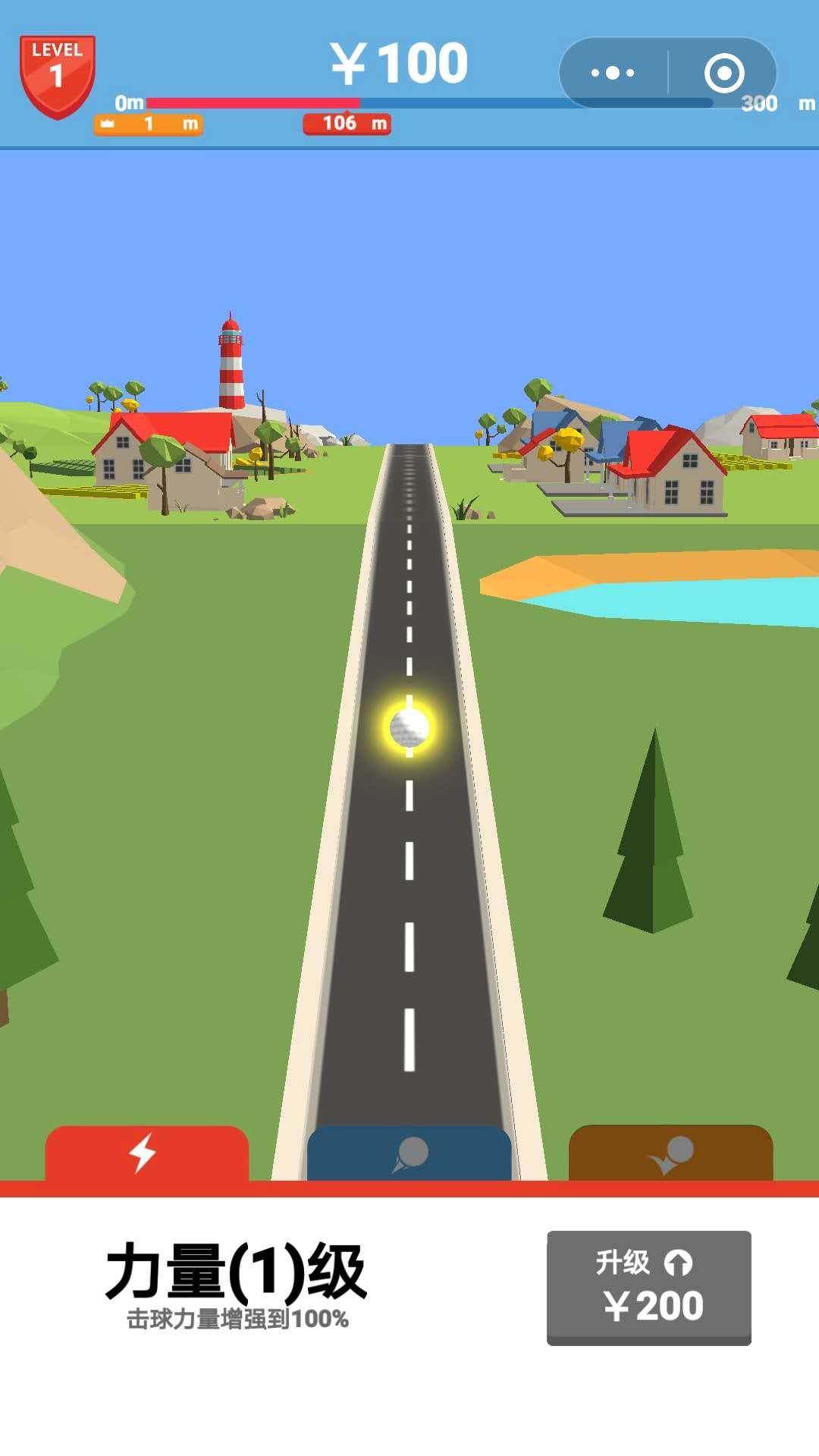The width and height of the screenshot is (819, 1456).
Task: Upgrade power for ¥200
Action: coord(649,1288)
